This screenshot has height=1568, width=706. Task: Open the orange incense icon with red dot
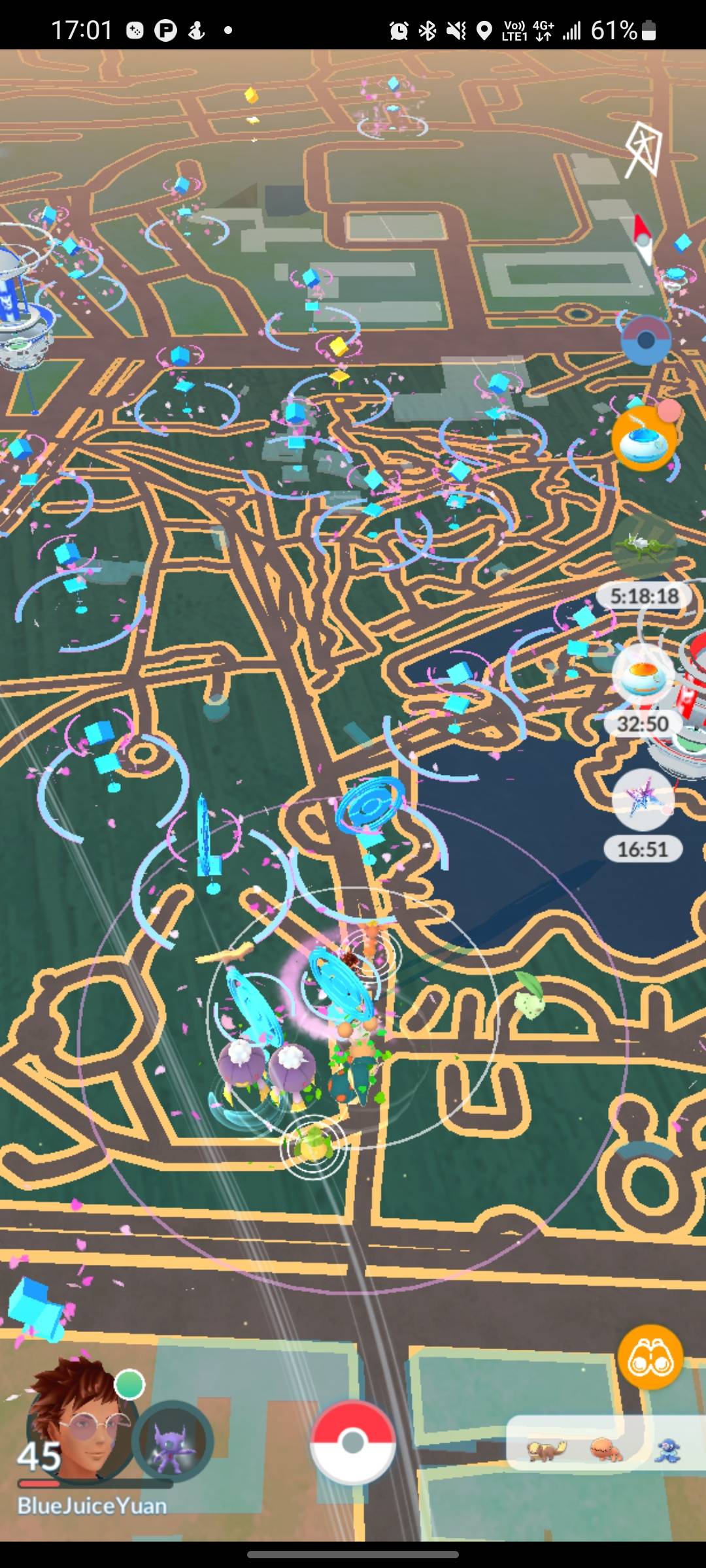645,438
